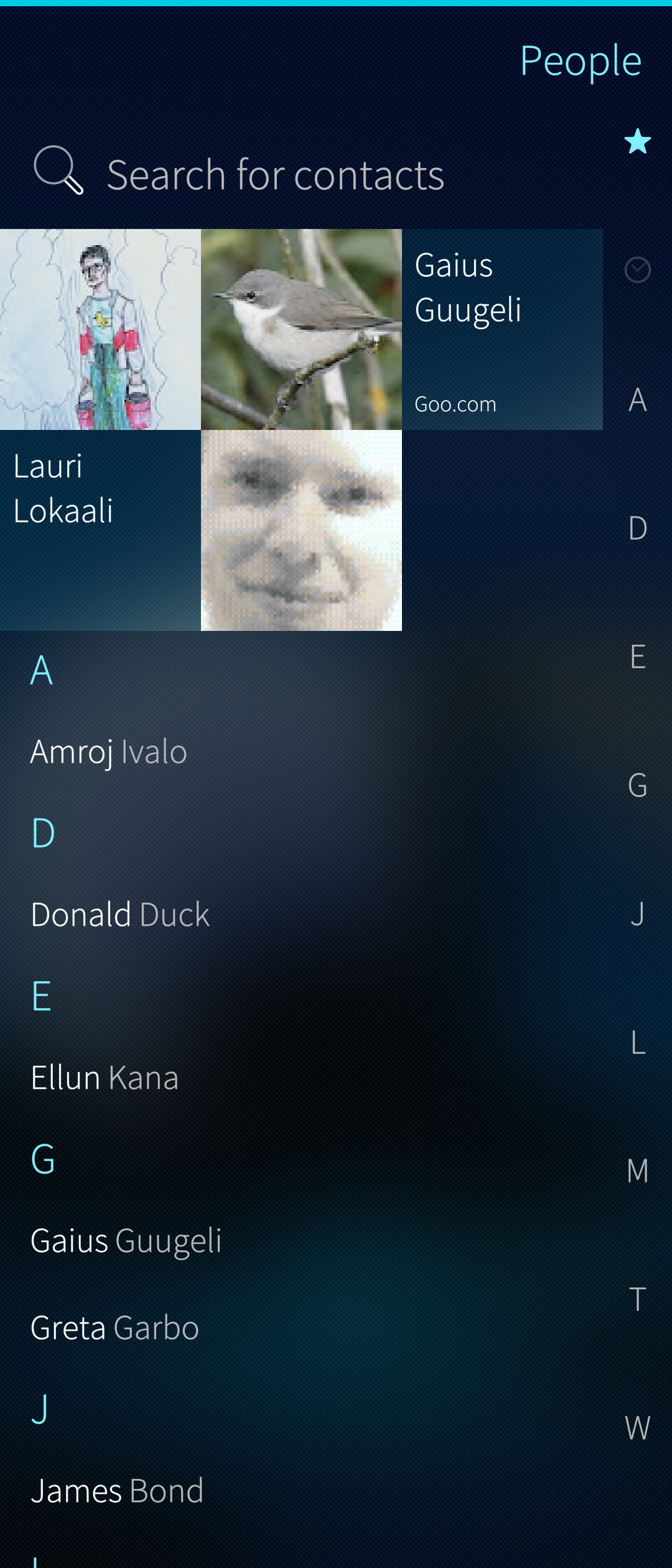Jump to letter W in index
The height and width of the screenshot is (1568, 672).
coord(637,1427)
